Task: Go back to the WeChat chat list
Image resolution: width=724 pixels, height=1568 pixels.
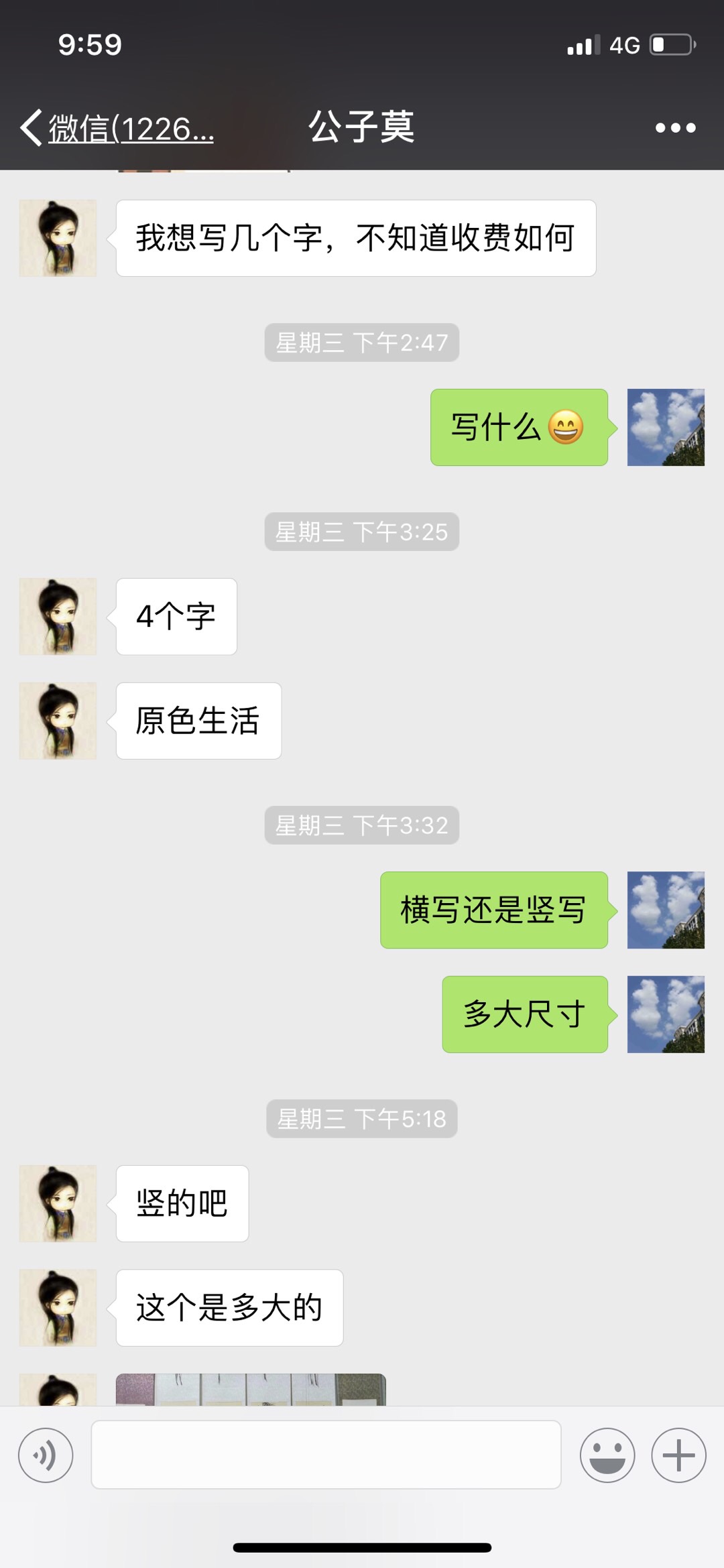Action: (114, 128)
